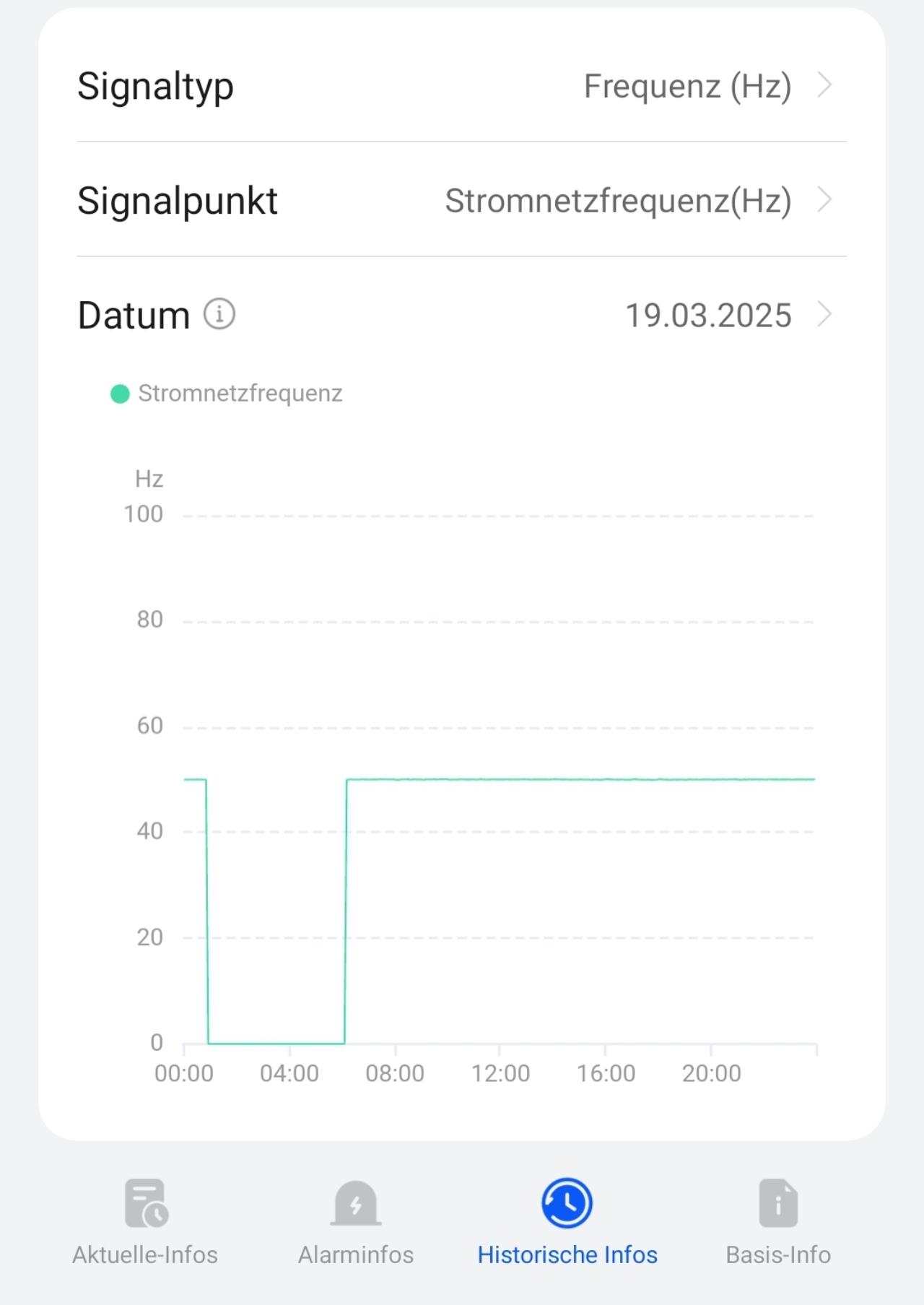The image size is (924, 1305).
Task: Toggle the Stromnetzfrequenz legend entry
Action: [x=226, y=394]
